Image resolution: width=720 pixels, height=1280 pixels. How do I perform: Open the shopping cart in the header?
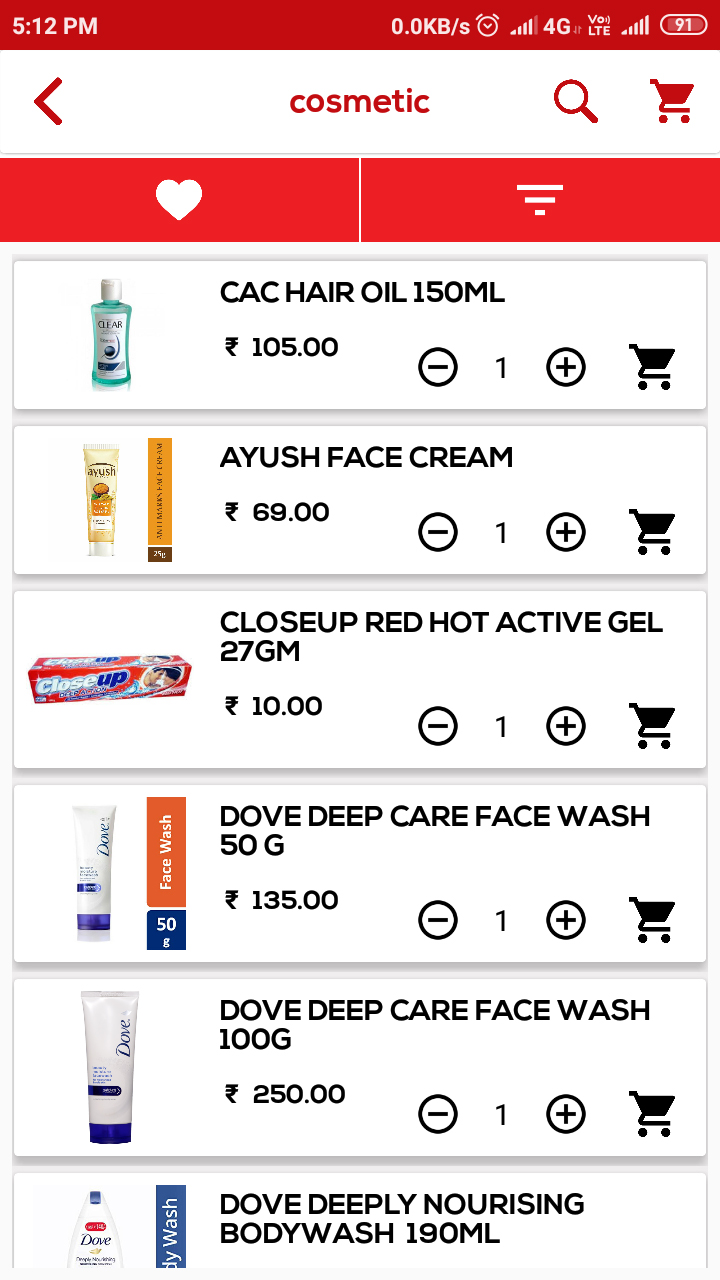tap(672, 102)
